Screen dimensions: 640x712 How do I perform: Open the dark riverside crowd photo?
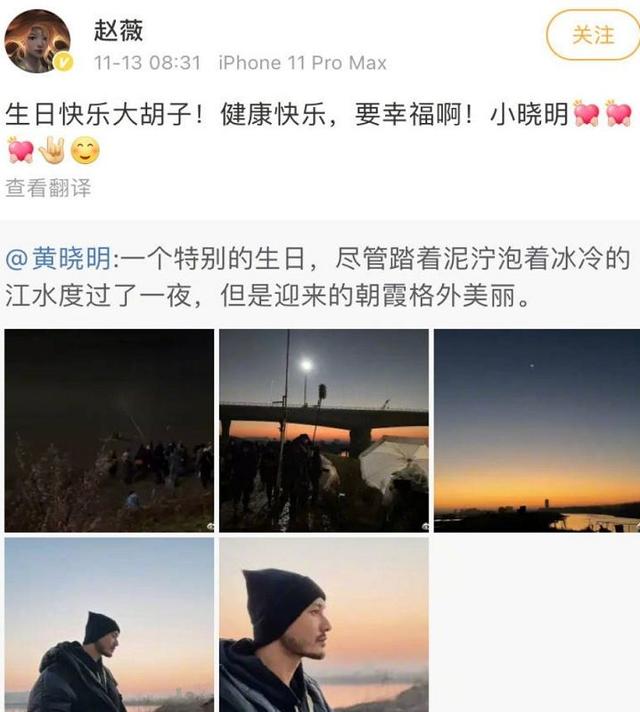click(109, 430)
